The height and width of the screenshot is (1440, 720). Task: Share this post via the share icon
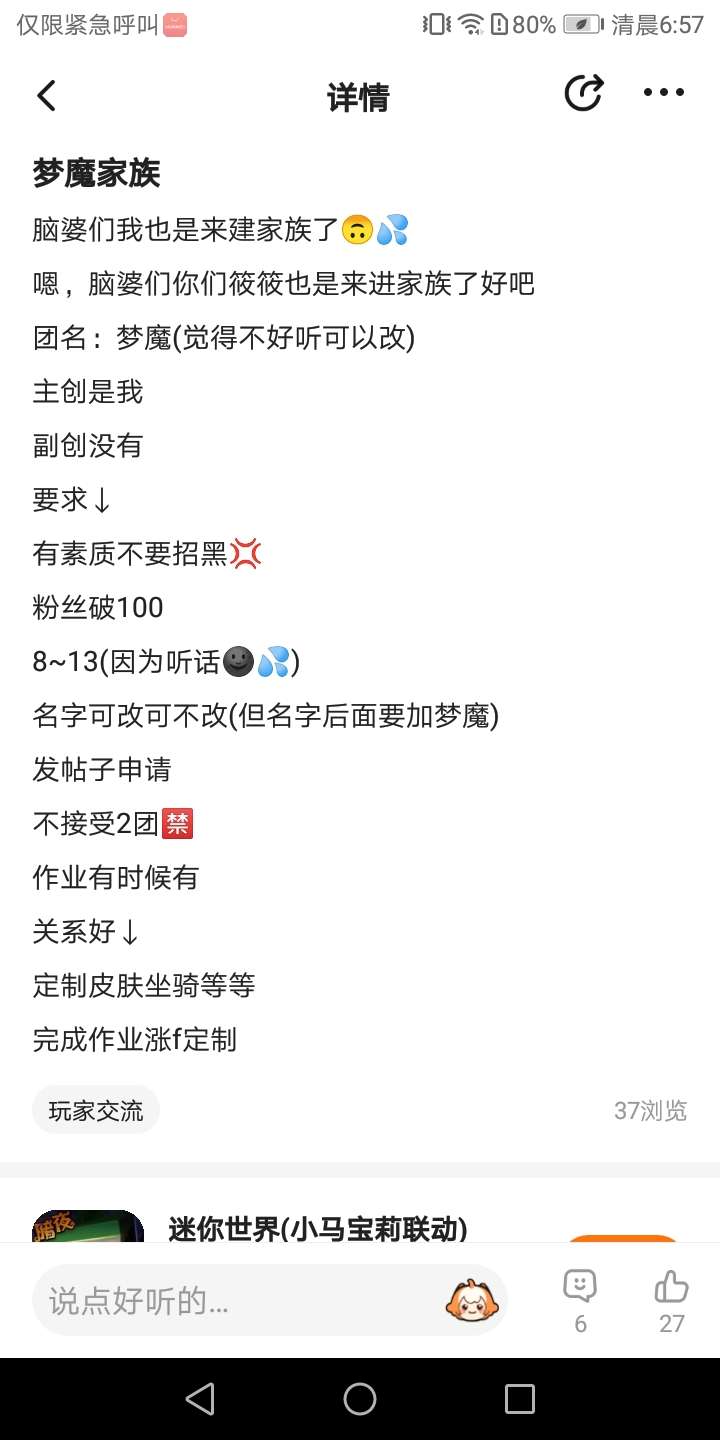[x=583, y=94]
